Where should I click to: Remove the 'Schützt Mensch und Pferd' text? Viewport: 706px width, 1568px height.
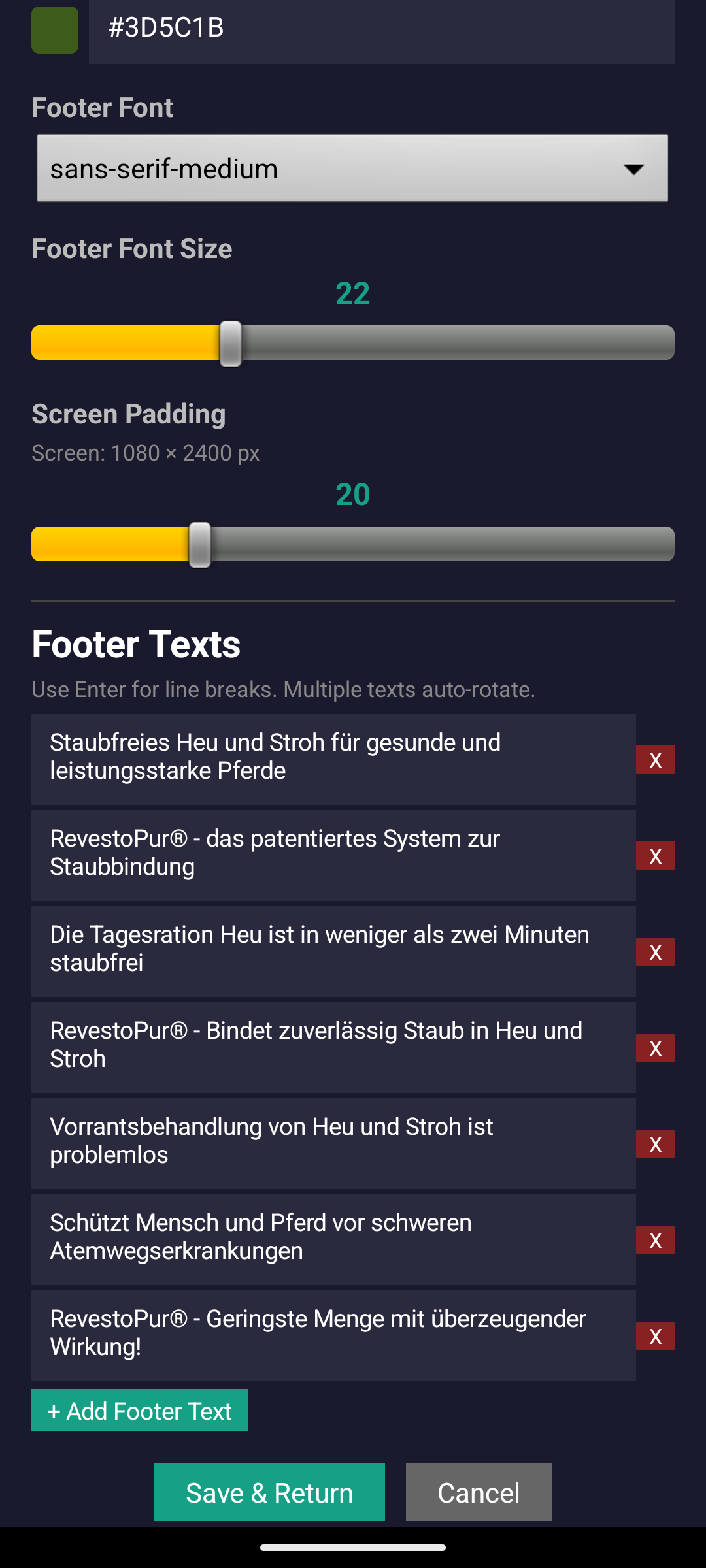[654, 1240]
